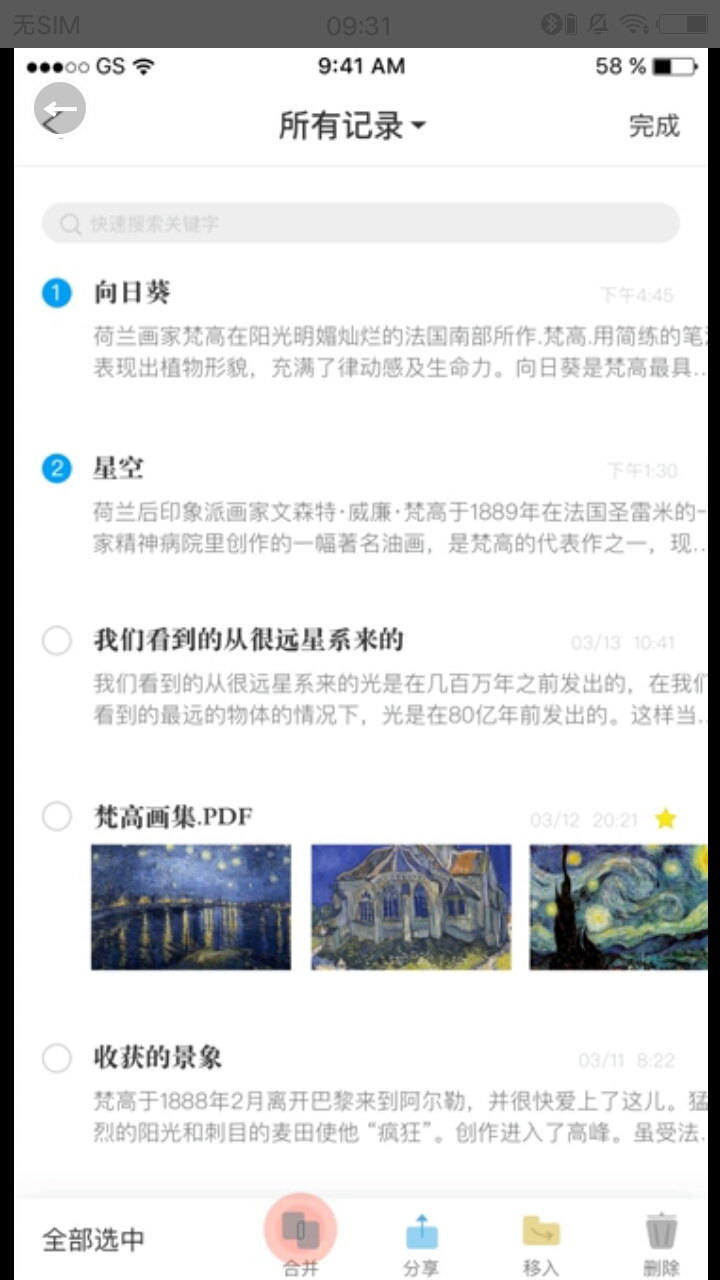This screenshot has height=1280, width=720.
Task: Uncheck the 星空 note
Action: (57, 468)
